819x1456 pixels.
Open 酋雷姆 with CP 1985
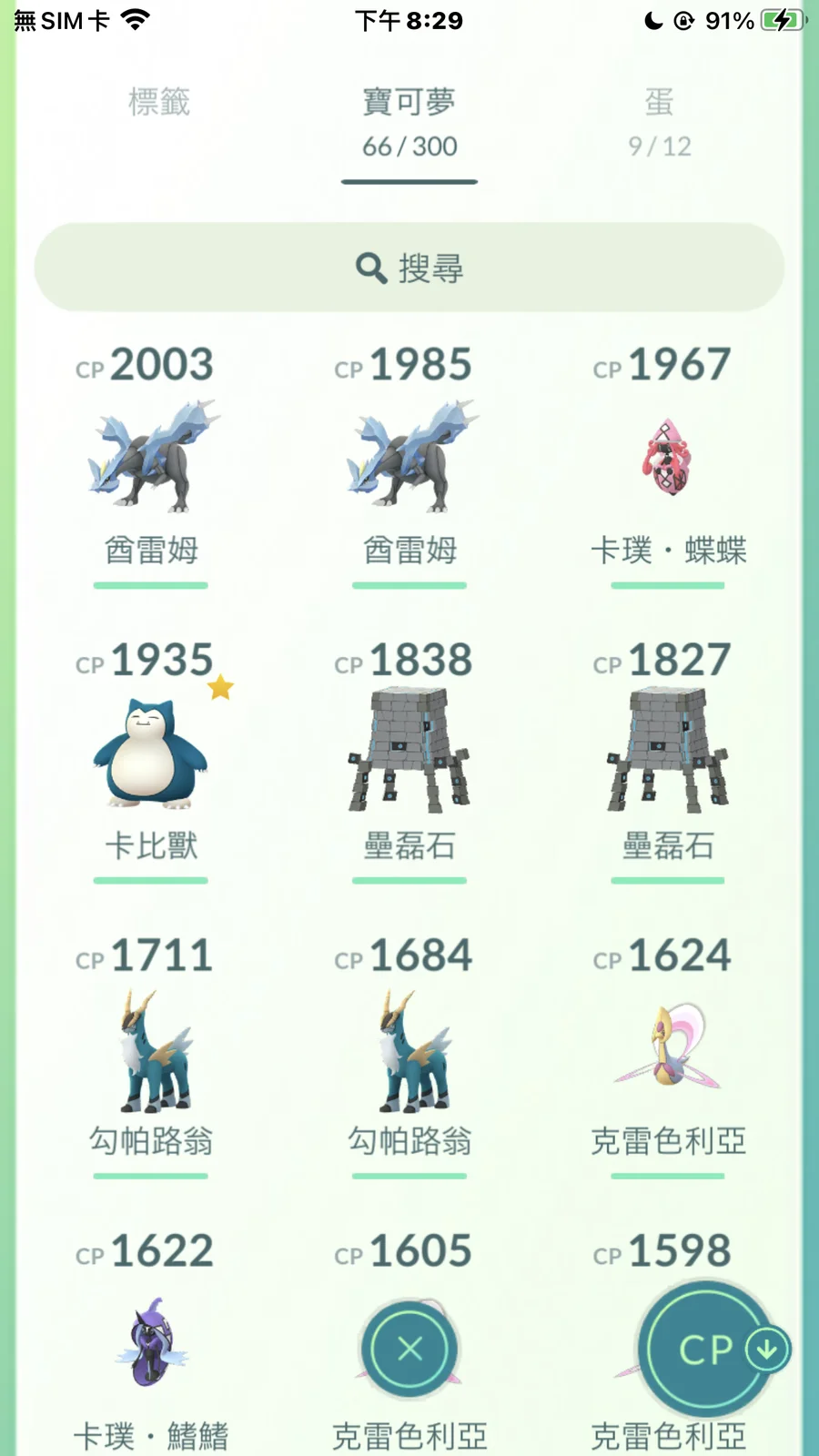coord(409,458)
